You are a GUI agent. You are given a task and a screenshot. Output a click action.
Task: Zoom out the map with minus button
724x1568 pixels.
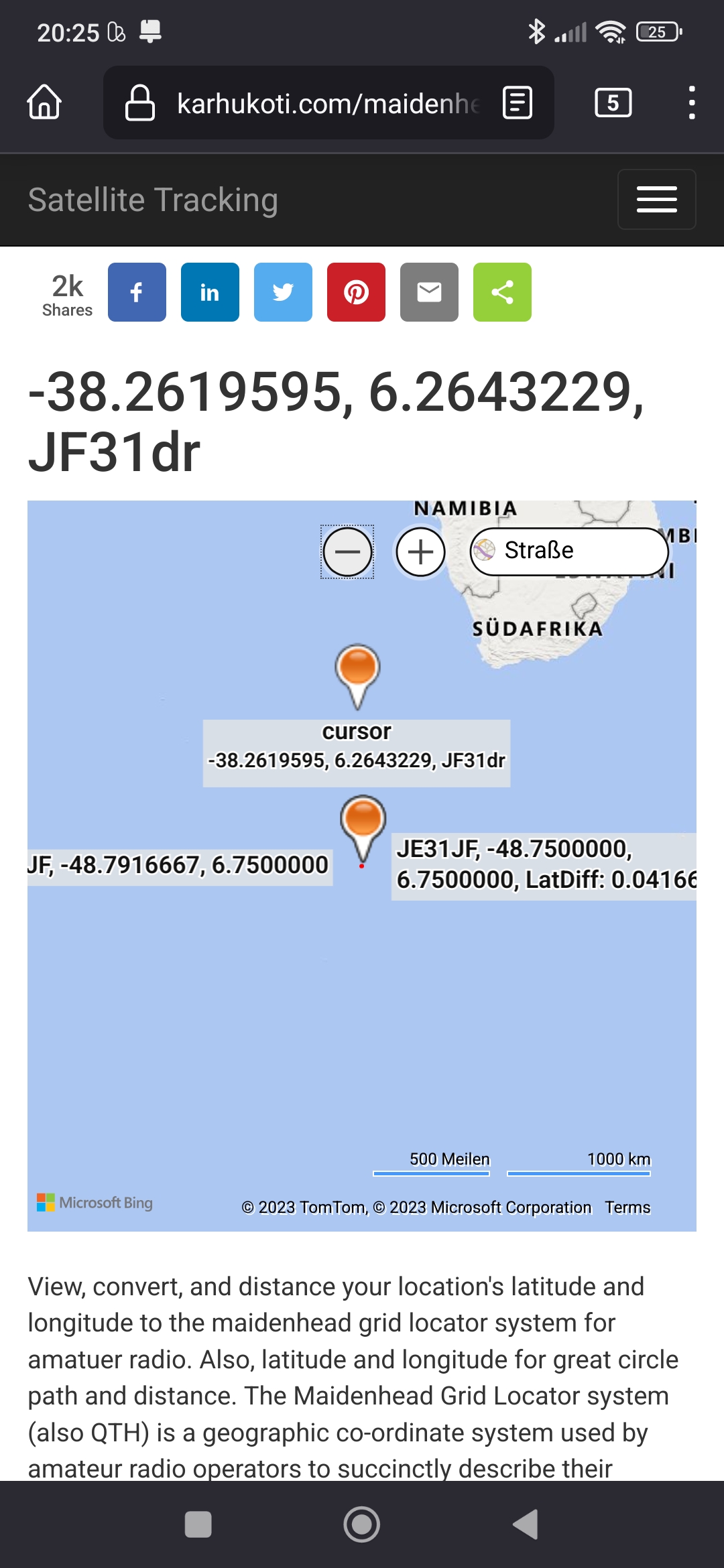pyautogui.click(x=347, y=552)
